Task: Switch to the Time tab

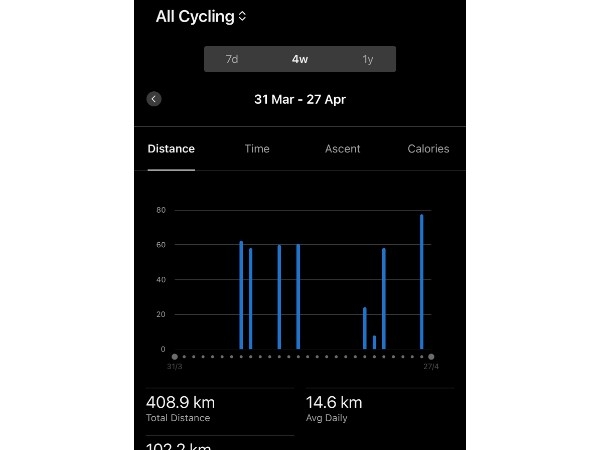Action: (x=257, y=149)
